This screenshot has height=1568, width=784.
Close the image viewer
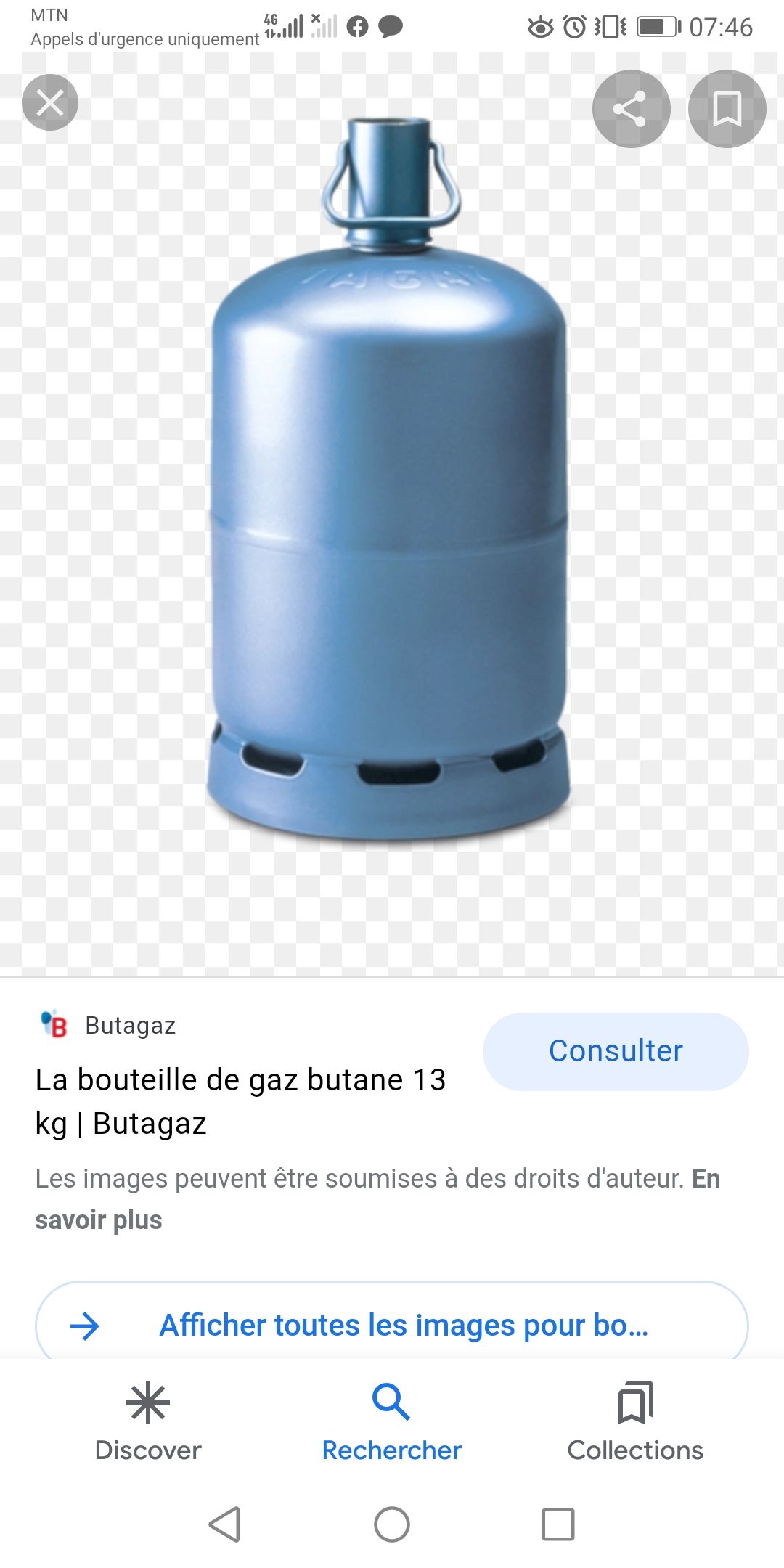(50, 102)
